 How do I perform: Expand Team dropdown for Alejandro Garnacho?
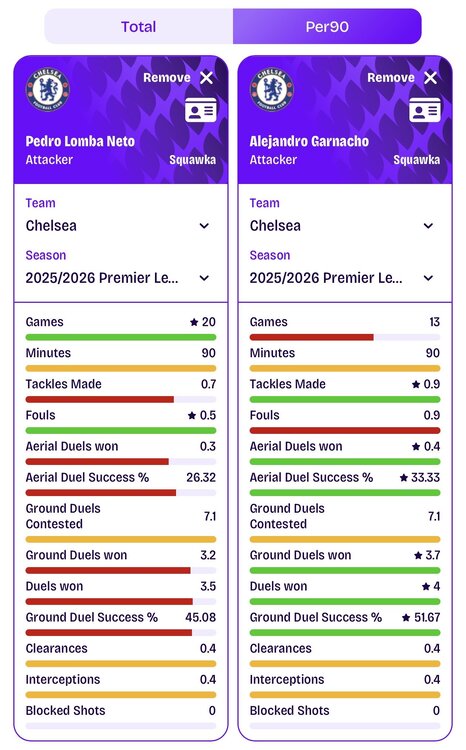(x=342, y=226)
